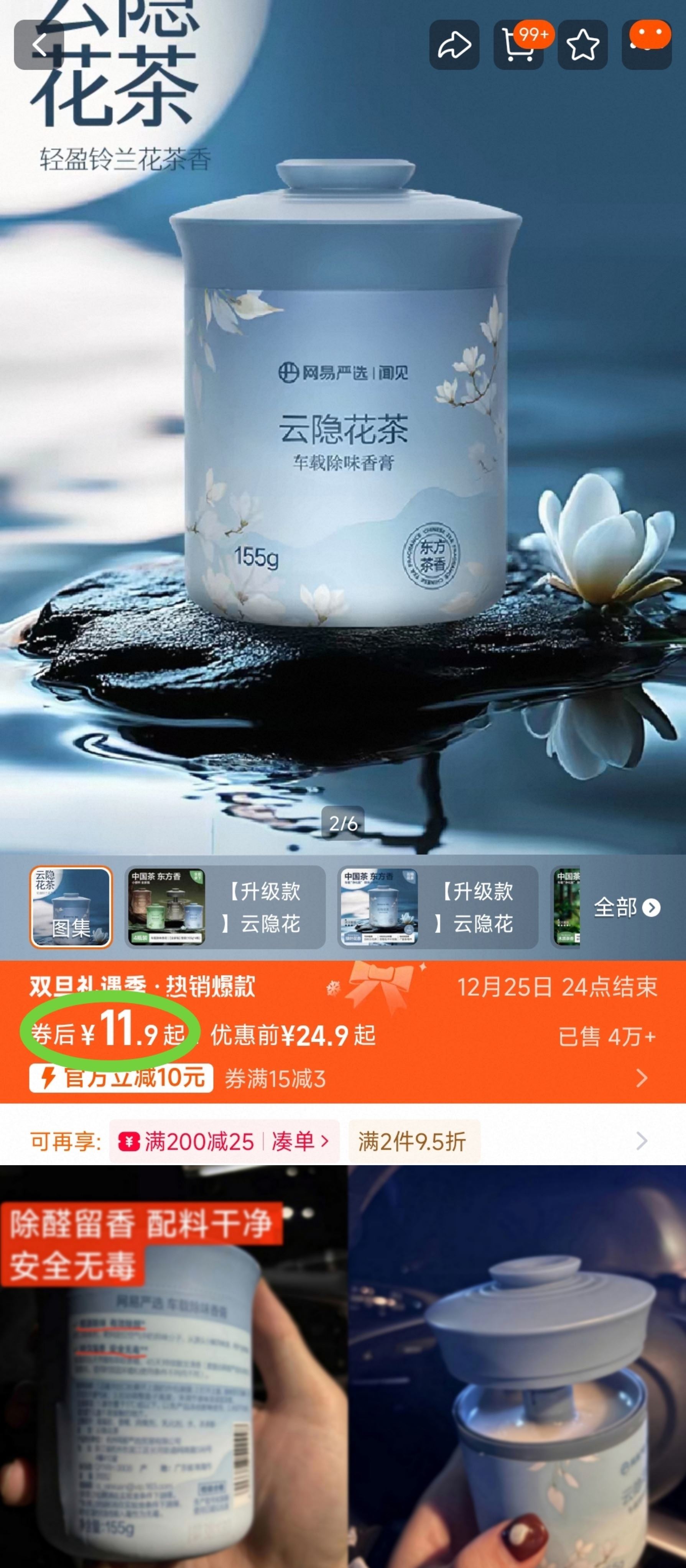The width and height of the screenshot is (686, 1568).
Task: Select the 图集 thumbnail
Action: point(71,906)
